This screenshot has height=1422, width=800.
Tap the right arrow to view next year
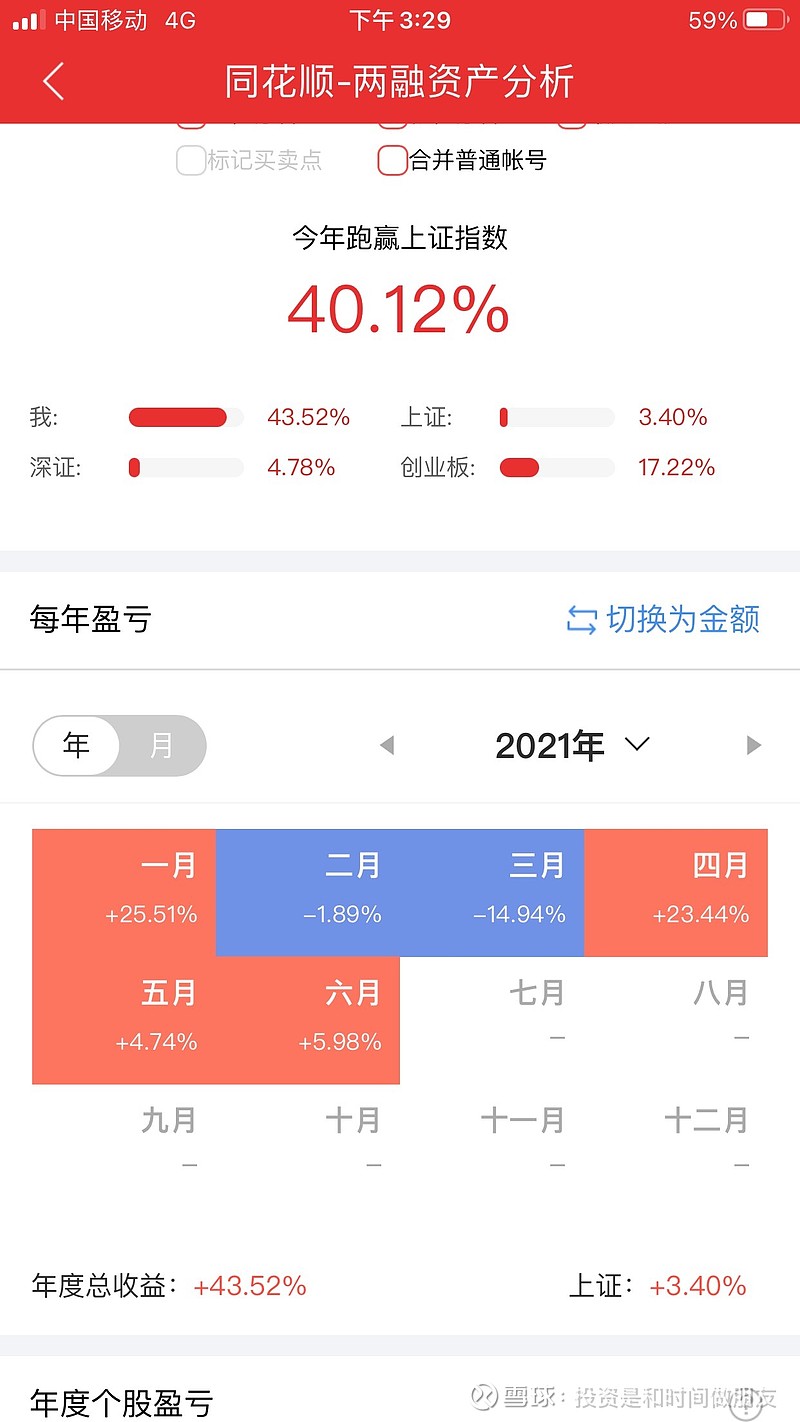click(754, 745)
